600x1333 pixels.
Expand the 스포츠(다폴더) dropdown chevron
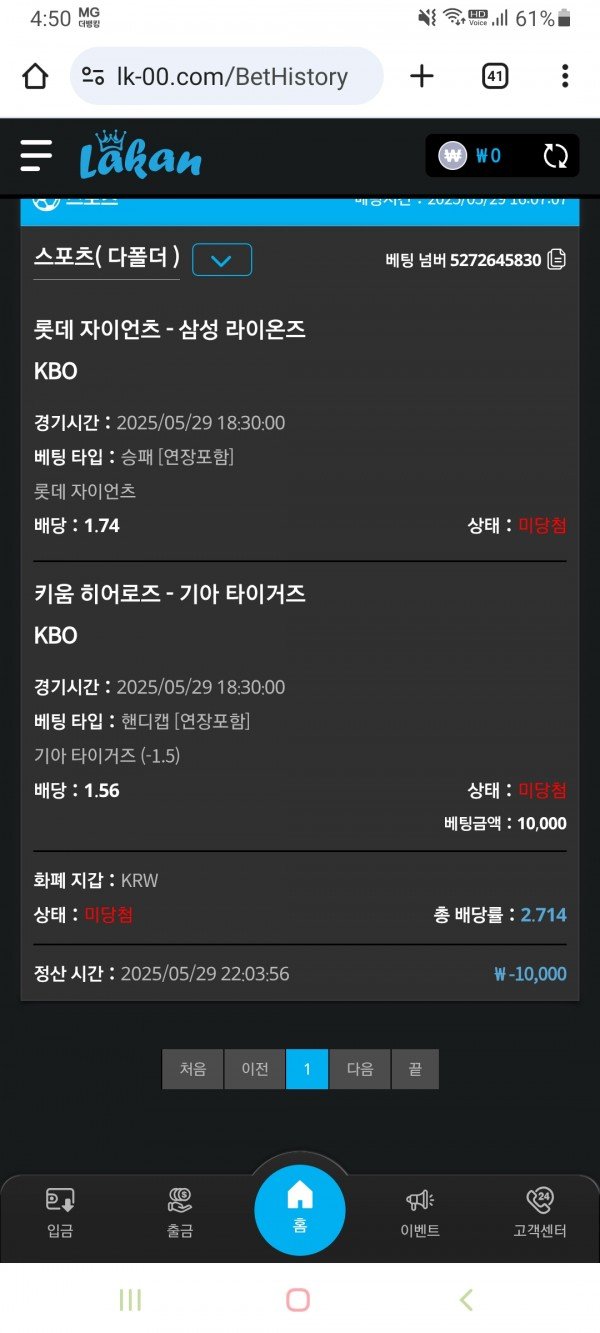222,260
